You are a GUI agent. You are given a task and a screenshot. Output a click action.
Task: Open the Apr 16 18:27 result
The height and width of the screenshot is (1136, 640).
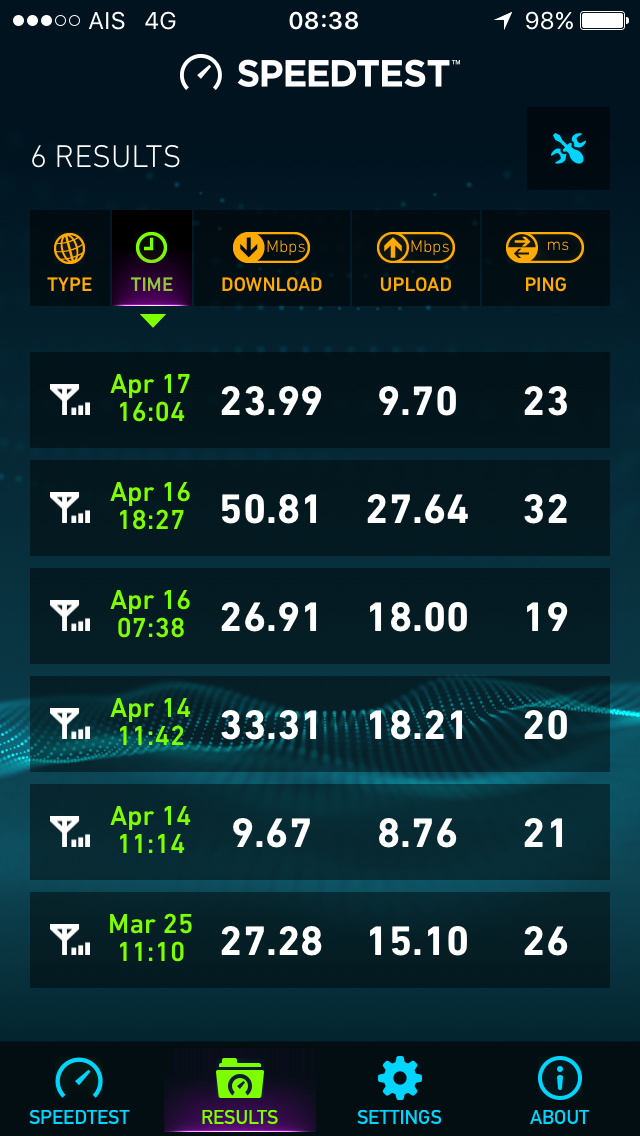coord(320,508)
